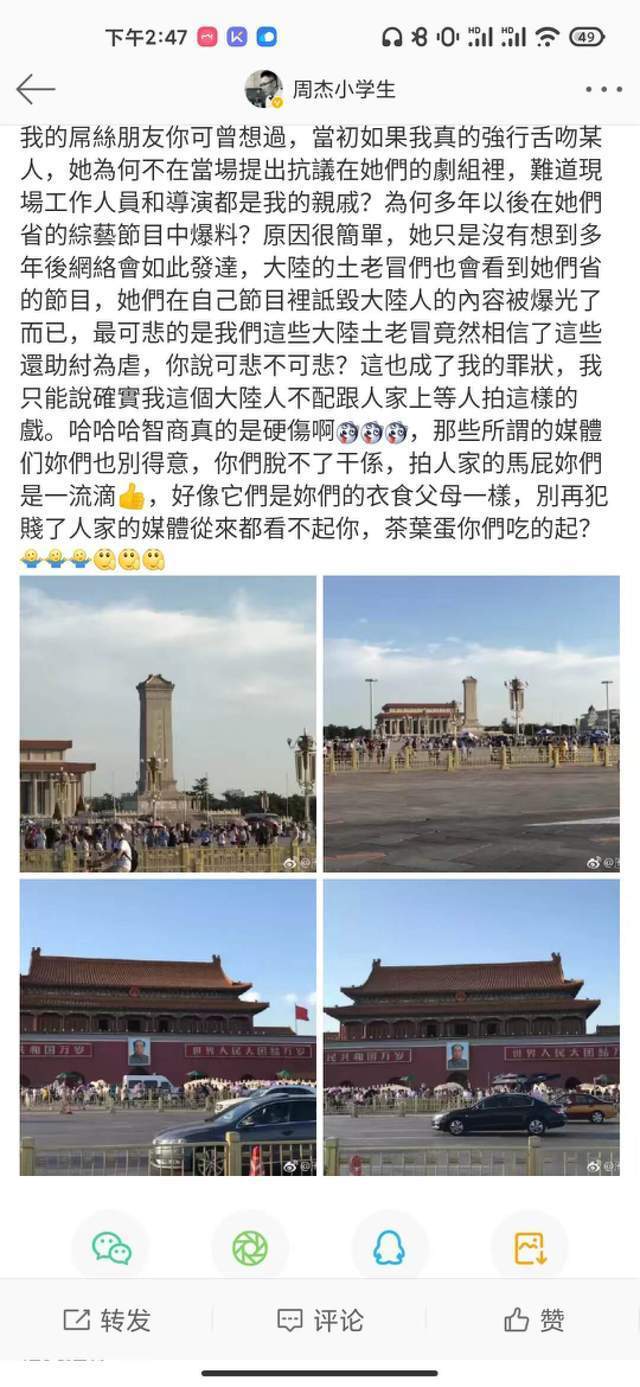Screen dimensions: 640x1387
Task: Like the post with 赞
Action: tap(534, 1320)
